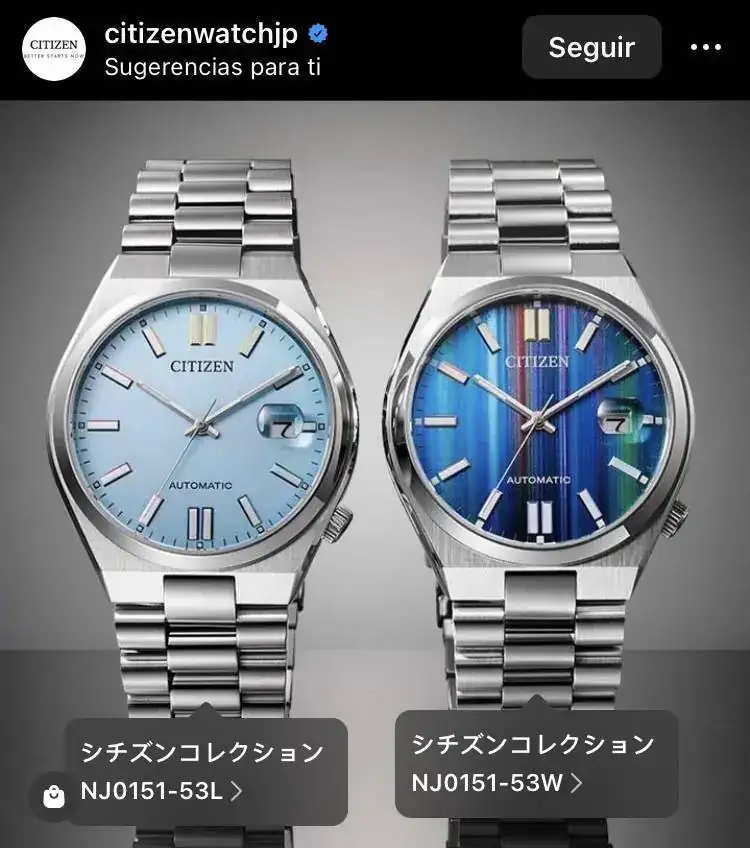Open the NJ0151-53L product tag
Image resolution: width=750 pixels, height=848 pixels.
(x=206, y=771)
